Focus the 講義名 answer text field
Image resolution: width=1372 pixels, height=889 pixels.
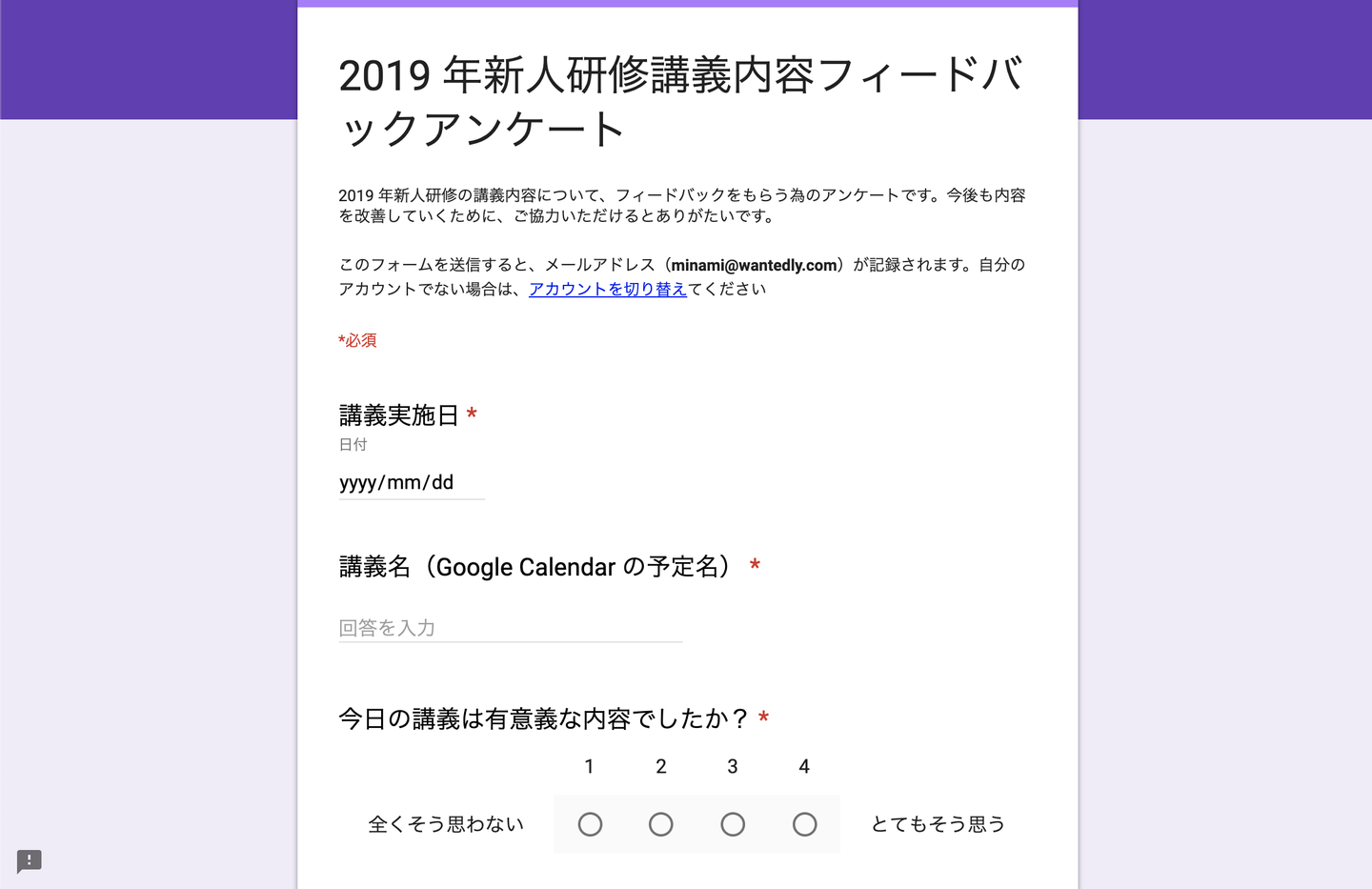pyautogui.click(x=510, y=628)
